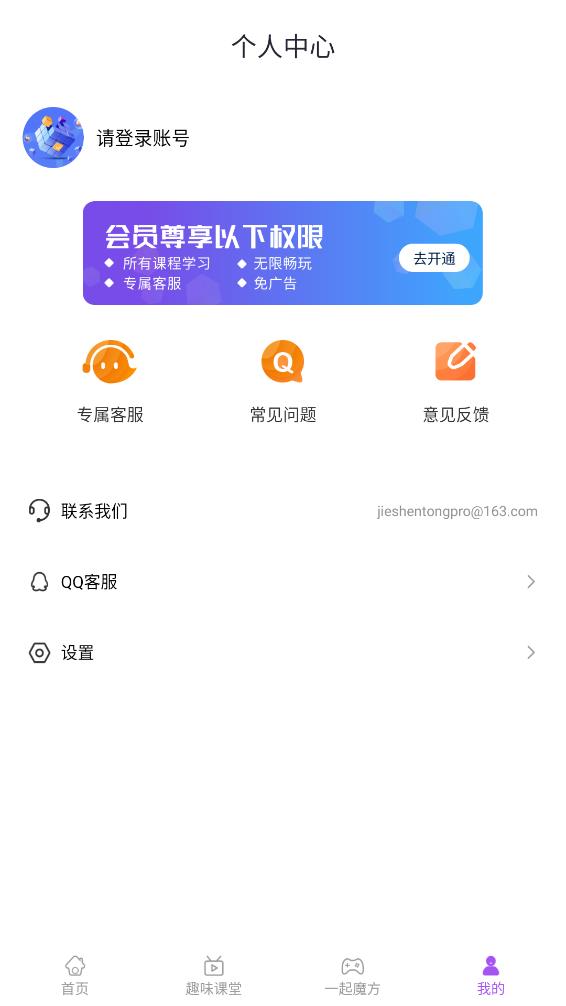Switch to the 趣味课堂 tab
The height and width of the screenshot is (1006, 566).
(214, 975)
